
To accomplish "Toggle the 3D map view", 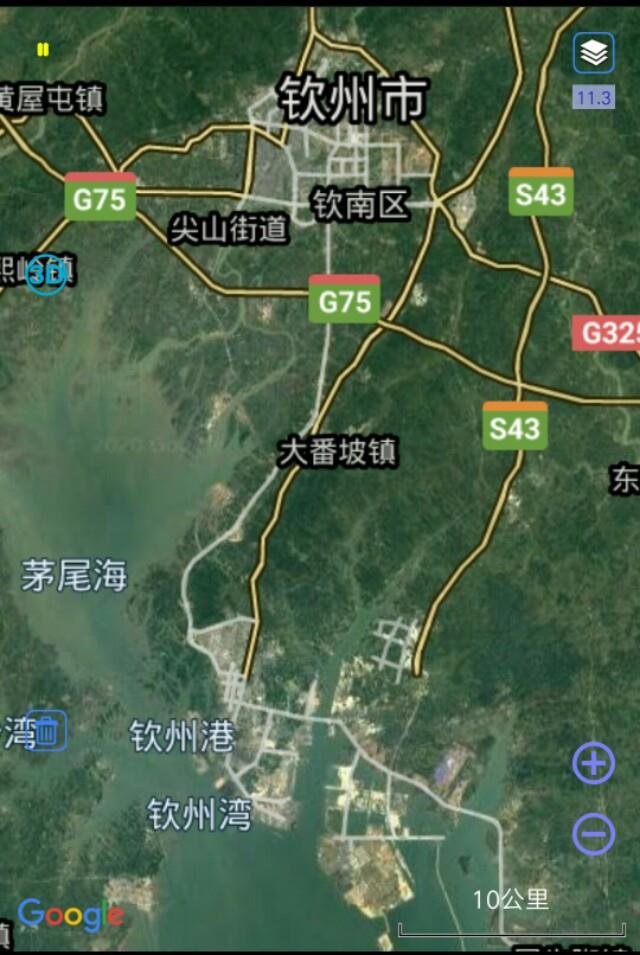I will tap(46, 274).
